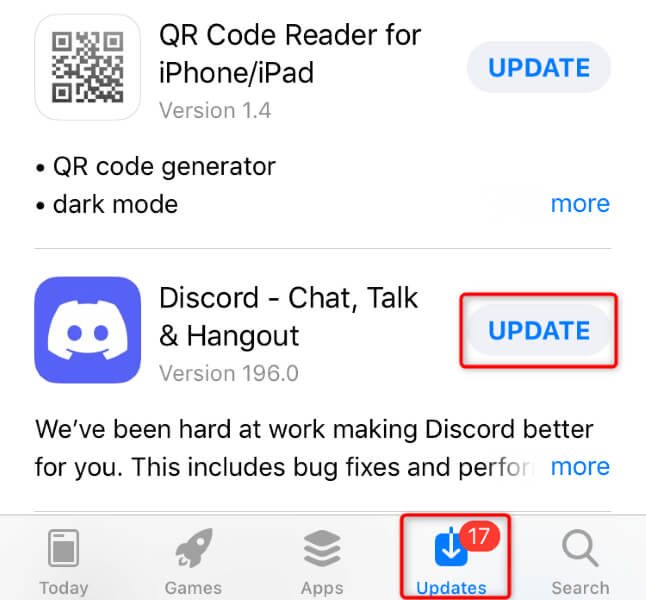Switch to the Search tab
The image size is (646, 600).
click(x=580, y=560)
